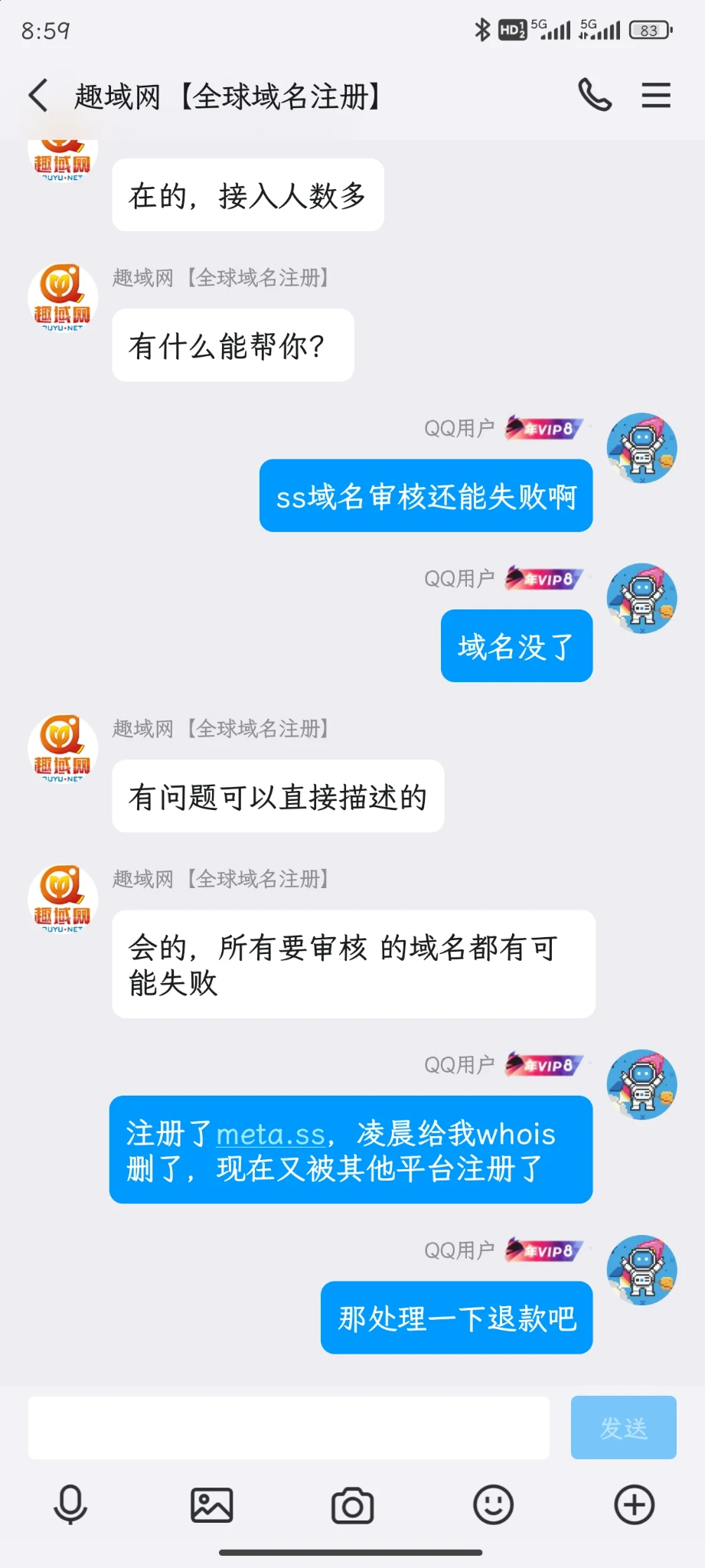Open my avatar beside 域名没了 message
The width and height of the screenshot is (705, 1568).
[x=641, y=599]
